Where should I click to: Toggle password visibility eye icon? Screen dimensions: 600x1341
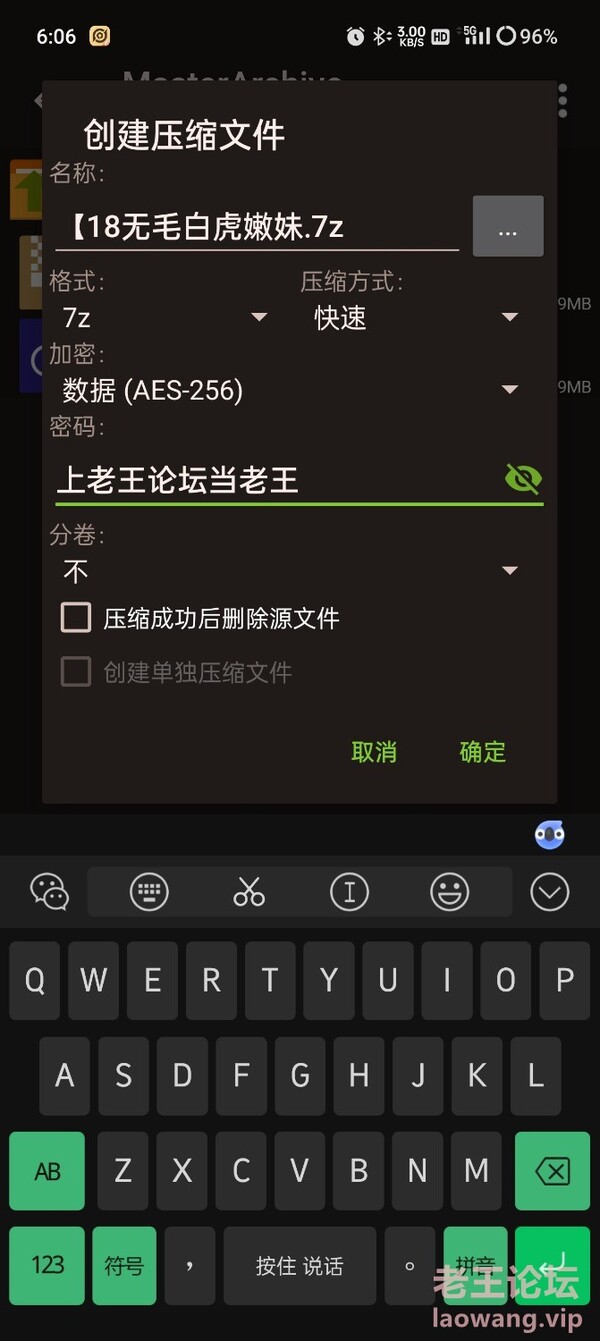(x=523, y=479)
